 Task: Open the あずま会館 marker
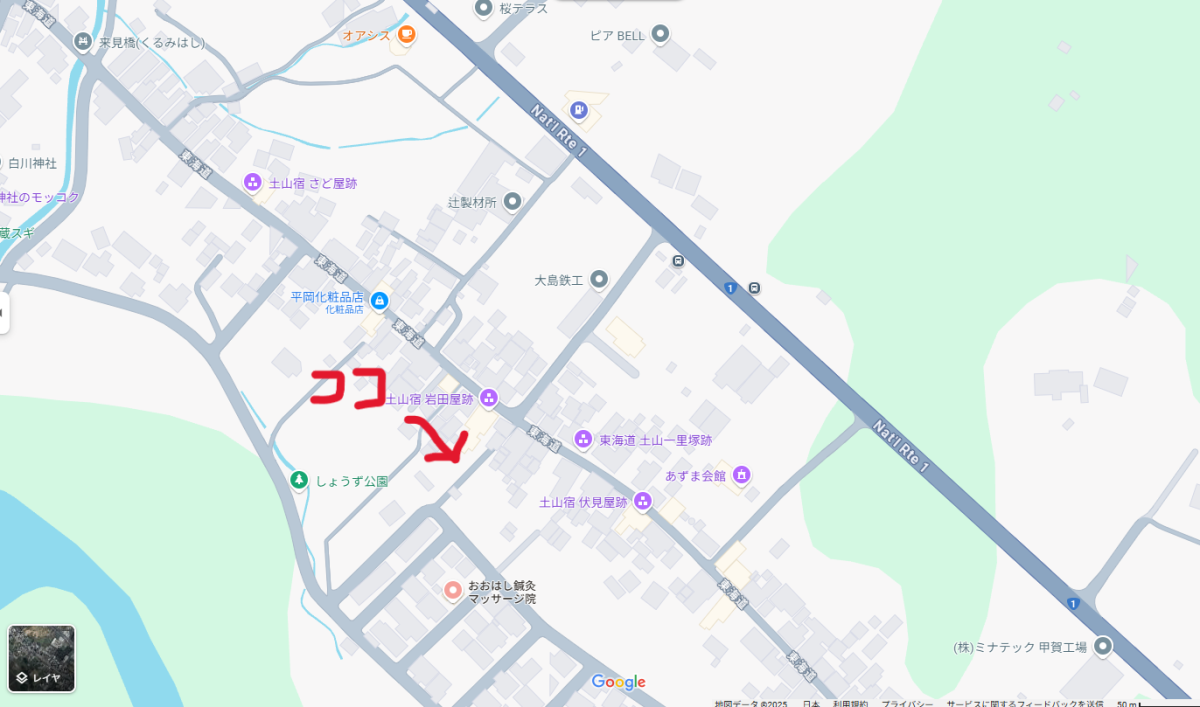[742, 474]
